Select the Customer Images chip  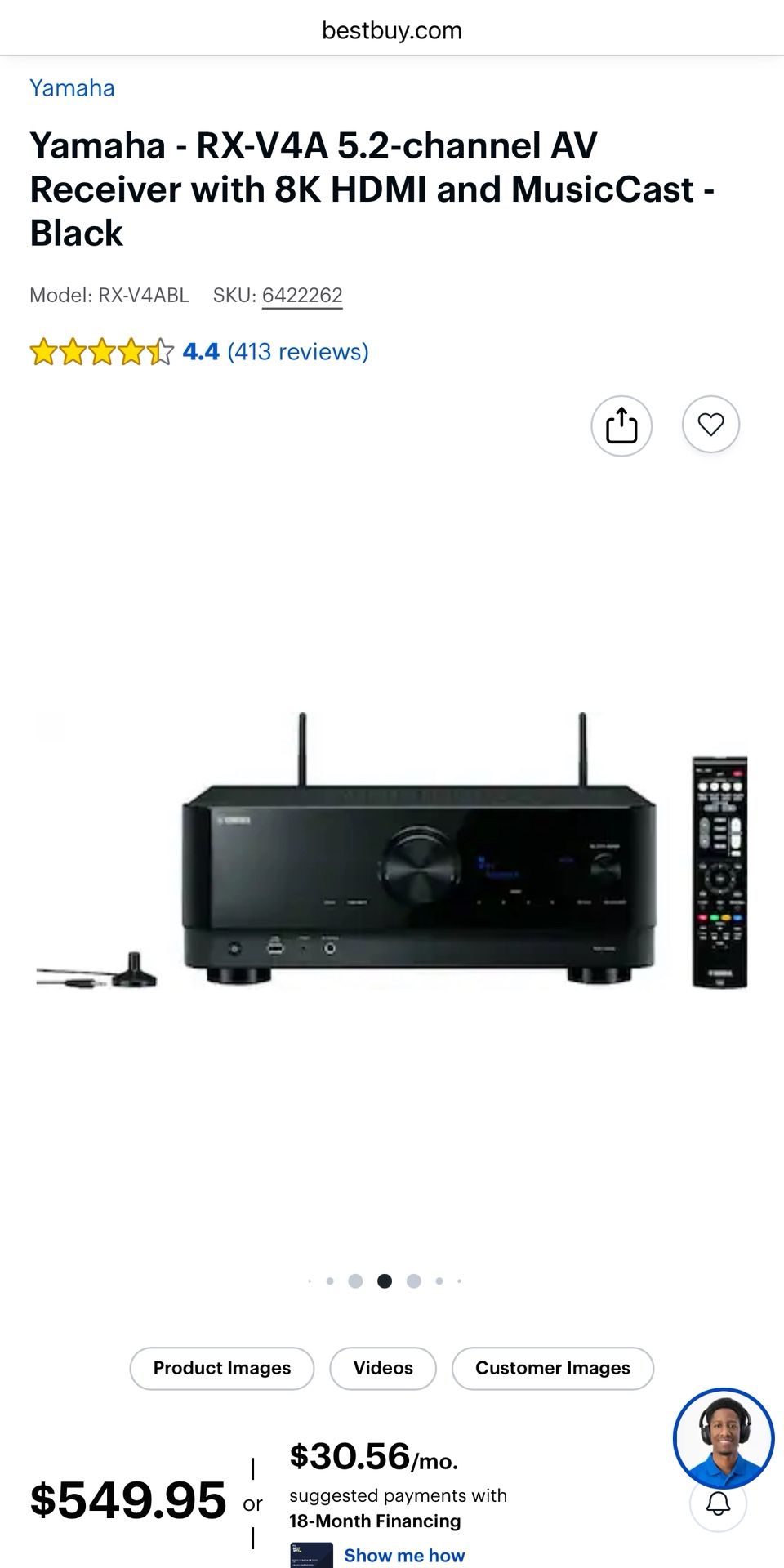[x=552, y=1368]
